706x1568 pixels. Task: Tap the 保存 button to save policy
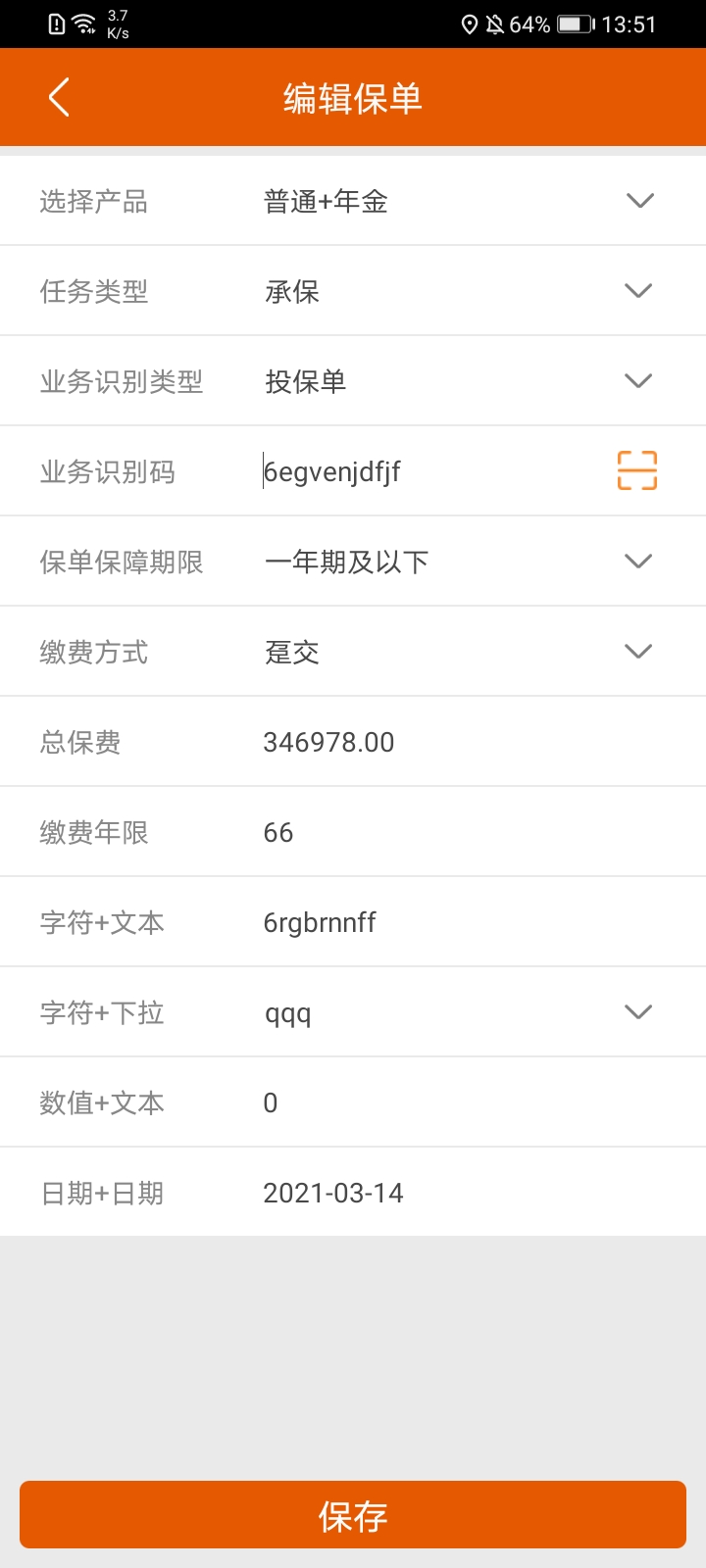pos(353,1515)
